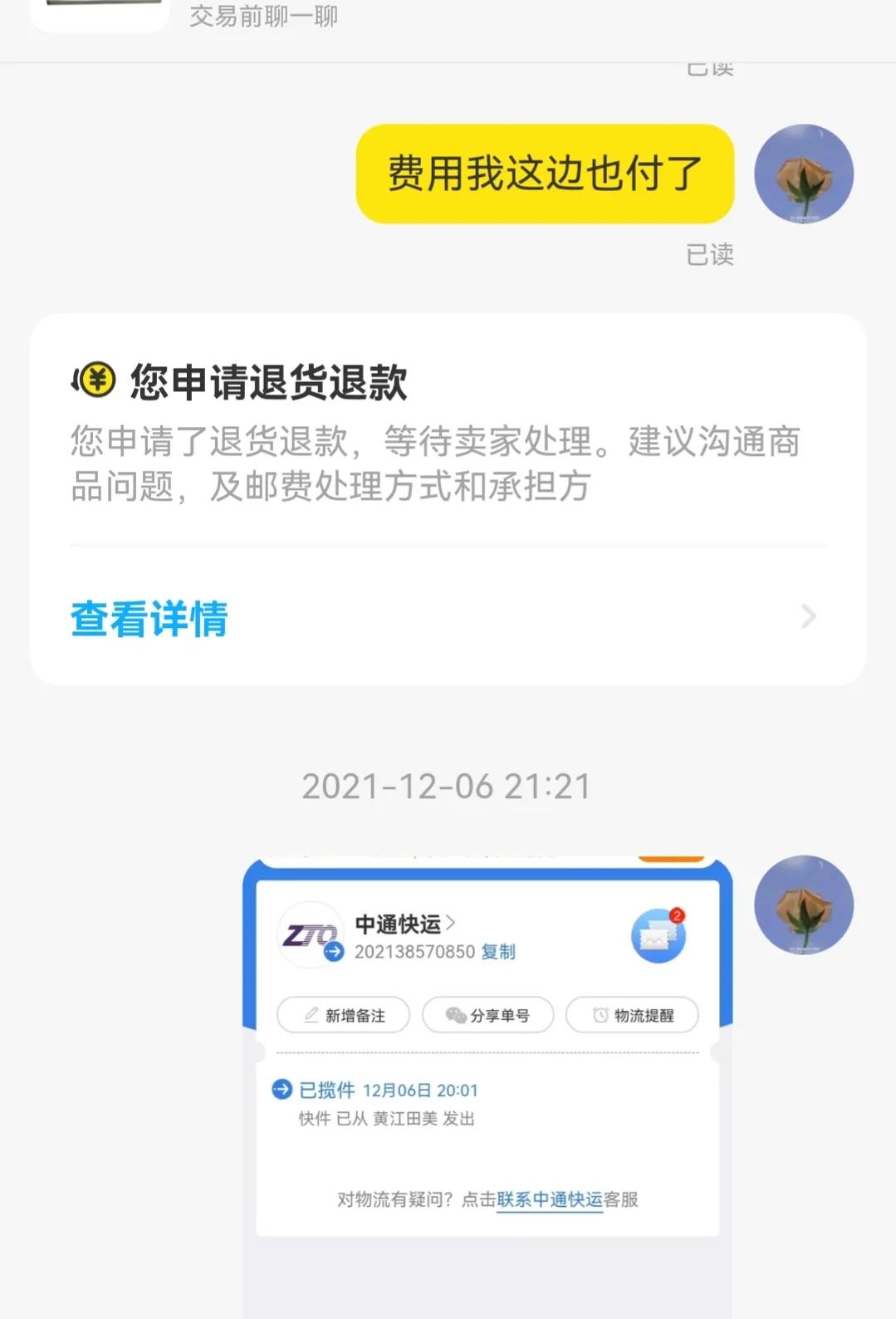Toggle 物流提醒 logistics reminder
The height and width of the screenshot is (1319, 896).
[633, 1014]
